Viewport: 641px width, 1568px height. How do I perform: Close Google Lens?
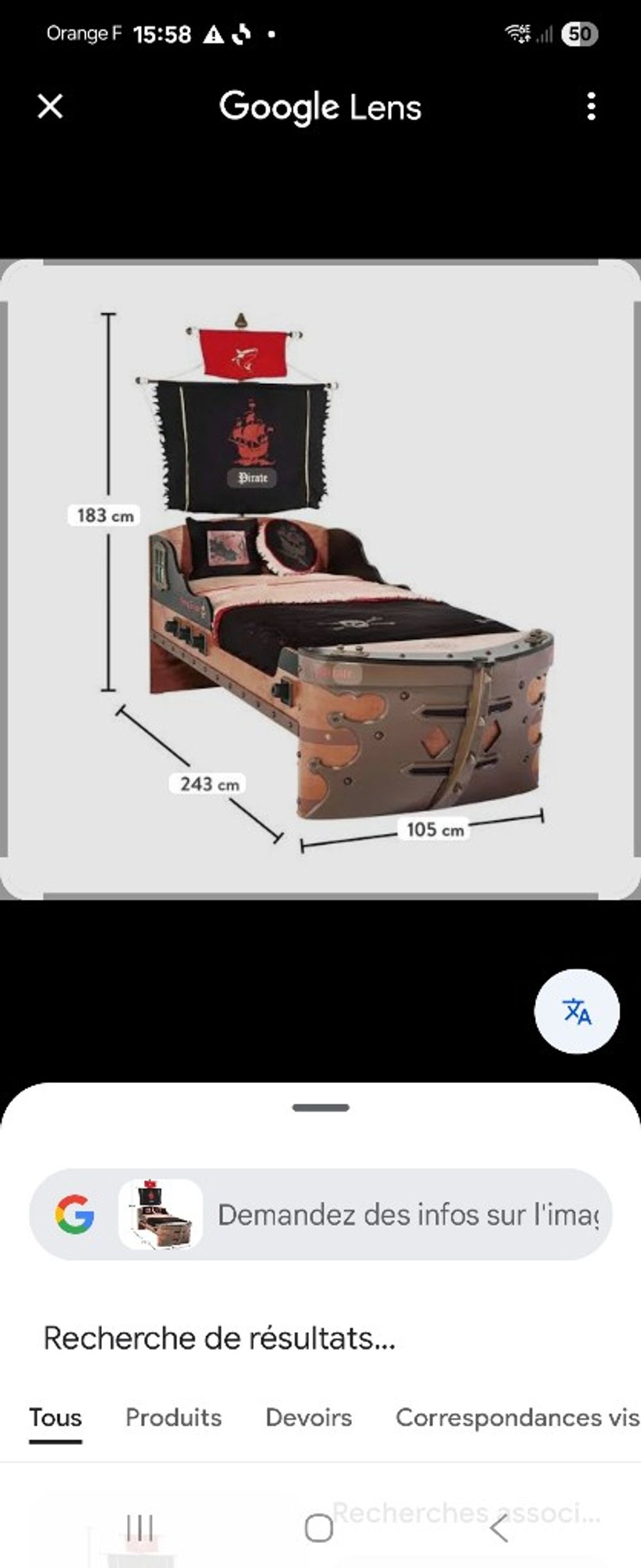50,106
